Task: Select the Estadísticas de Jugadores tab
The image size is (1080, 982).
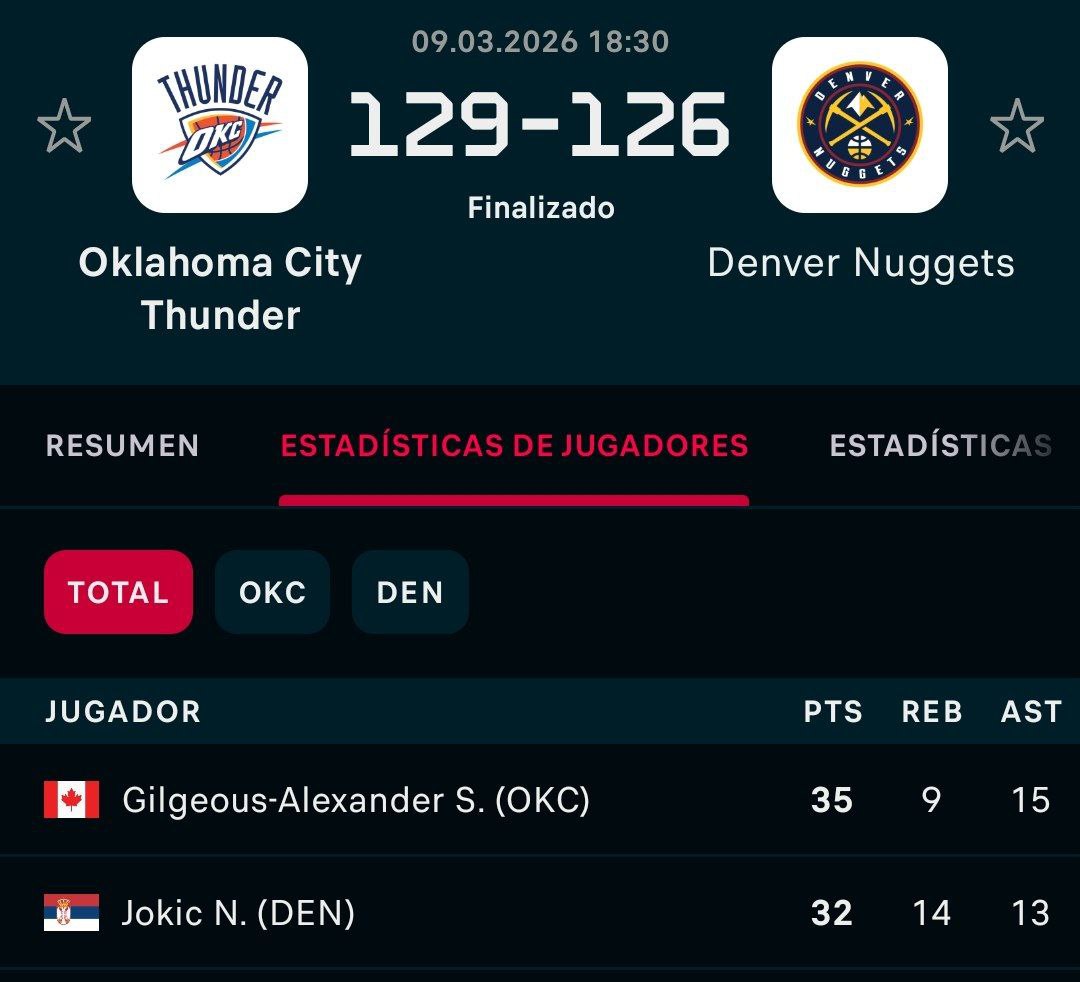Action: [x=514, y=446]
